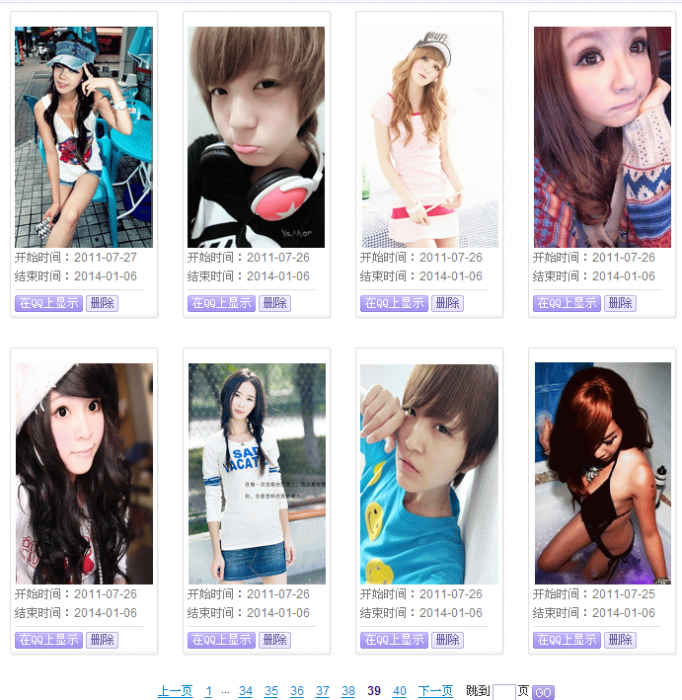
Task: Open page 38
Action: point(348,691)
